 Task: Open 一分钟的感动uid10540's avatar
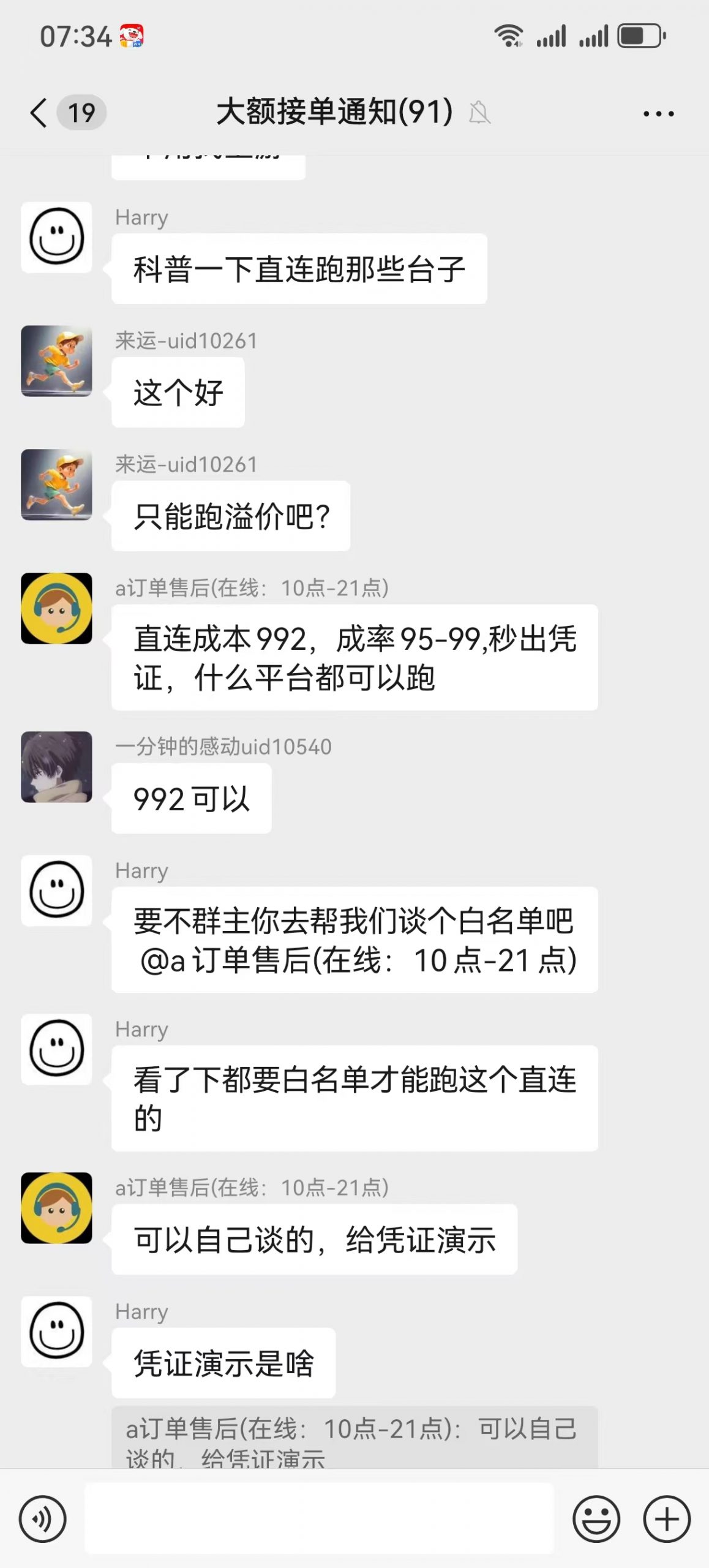57,767
